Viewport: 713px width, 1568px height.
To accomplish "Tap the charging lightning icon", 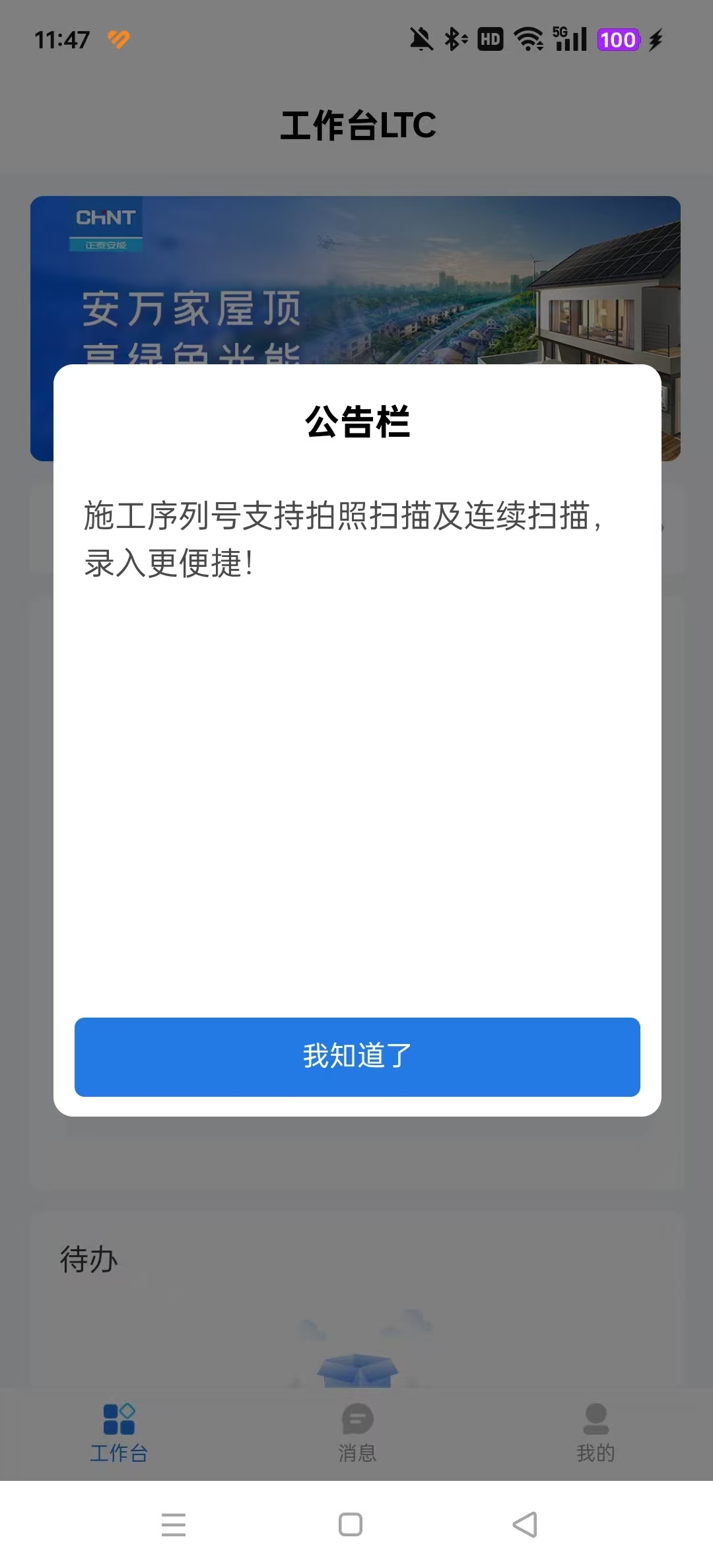I will [x=655, y=40].
